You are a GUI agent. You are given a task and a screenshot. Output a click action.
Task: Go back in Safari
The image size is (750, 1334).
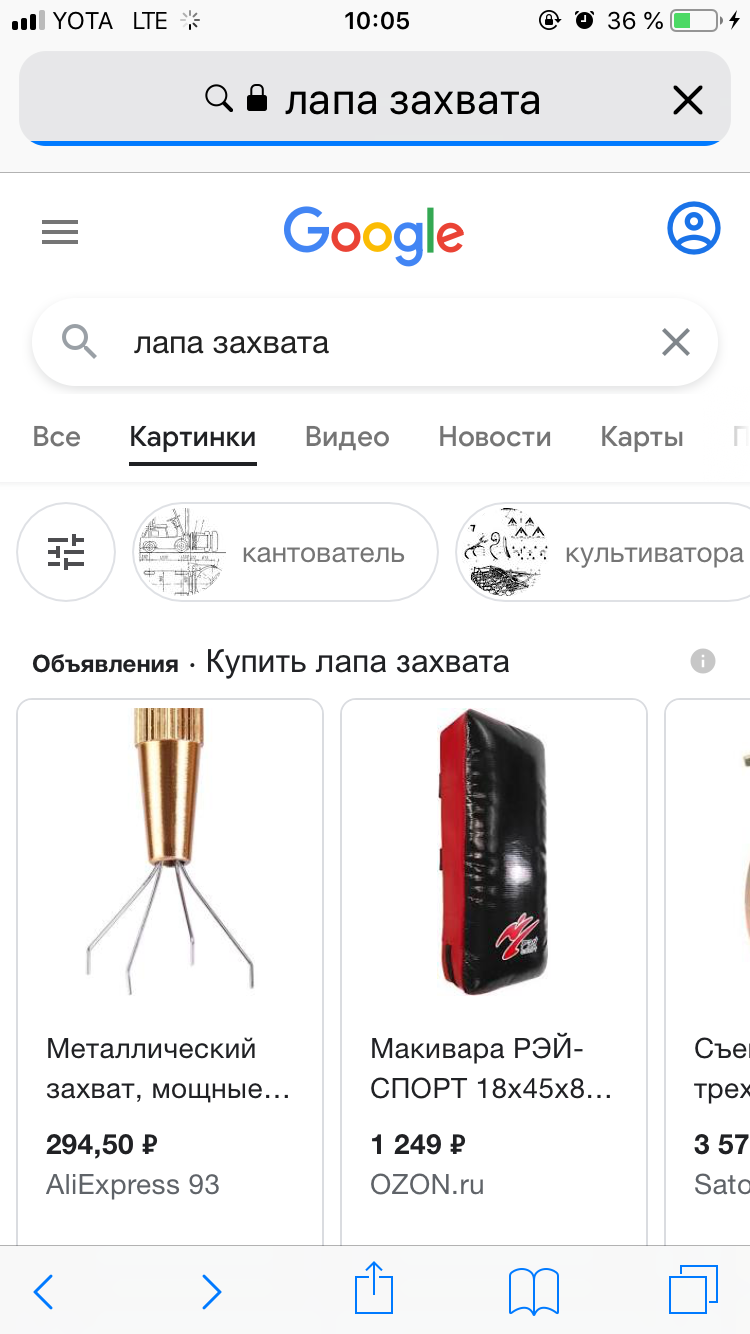44,1291
